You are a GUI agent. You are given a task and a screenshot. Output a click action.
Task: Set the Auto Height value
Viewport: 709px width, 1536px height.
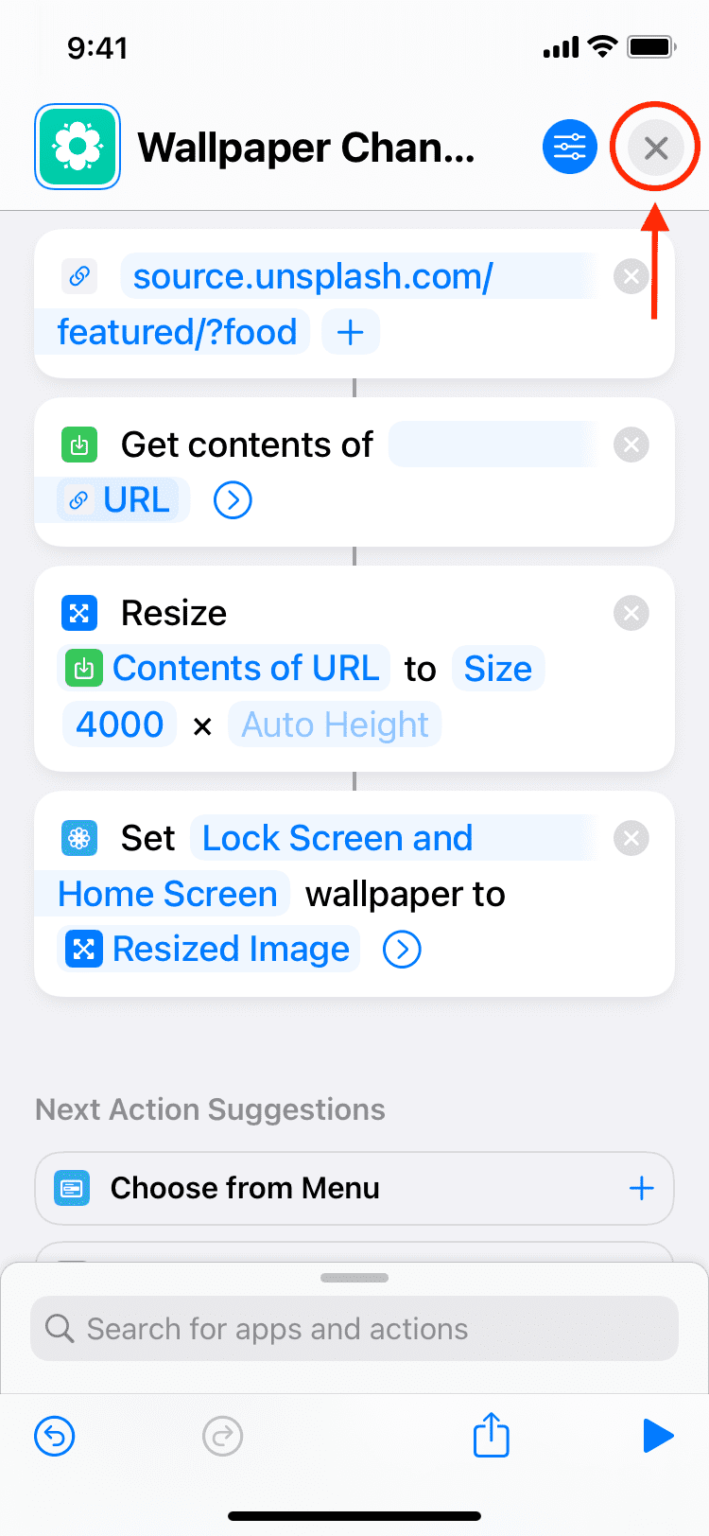point(335,724)
